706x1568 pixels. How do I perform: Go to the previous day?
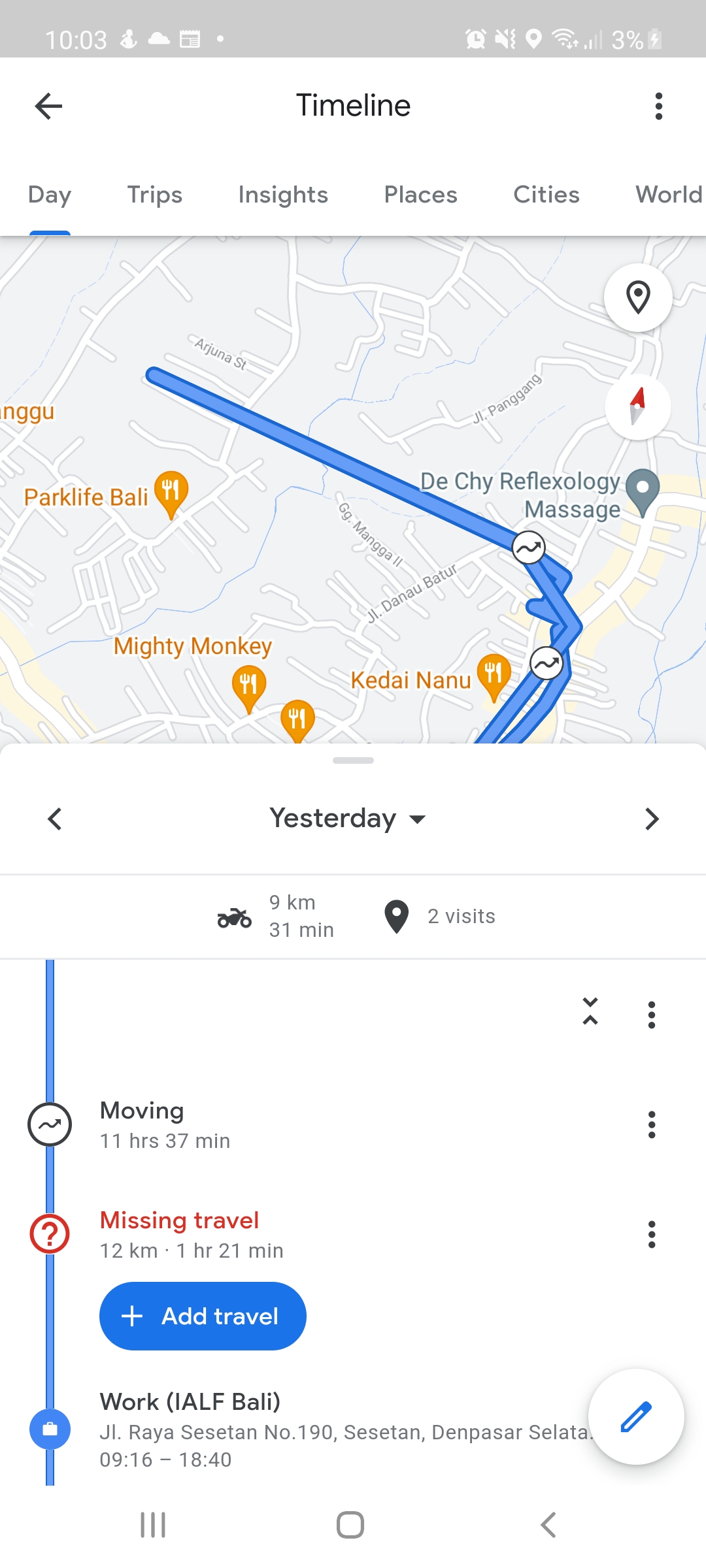(x=55, y=819)
